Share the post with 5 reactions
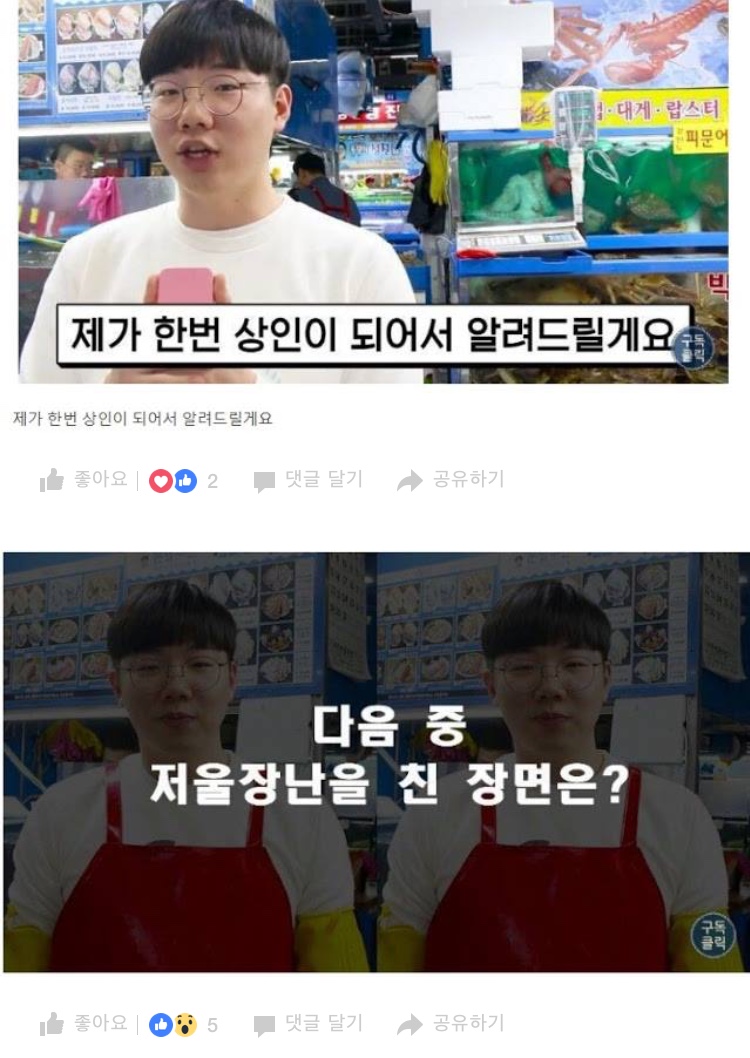The image size is (750, 1058). coord(451,1024)
